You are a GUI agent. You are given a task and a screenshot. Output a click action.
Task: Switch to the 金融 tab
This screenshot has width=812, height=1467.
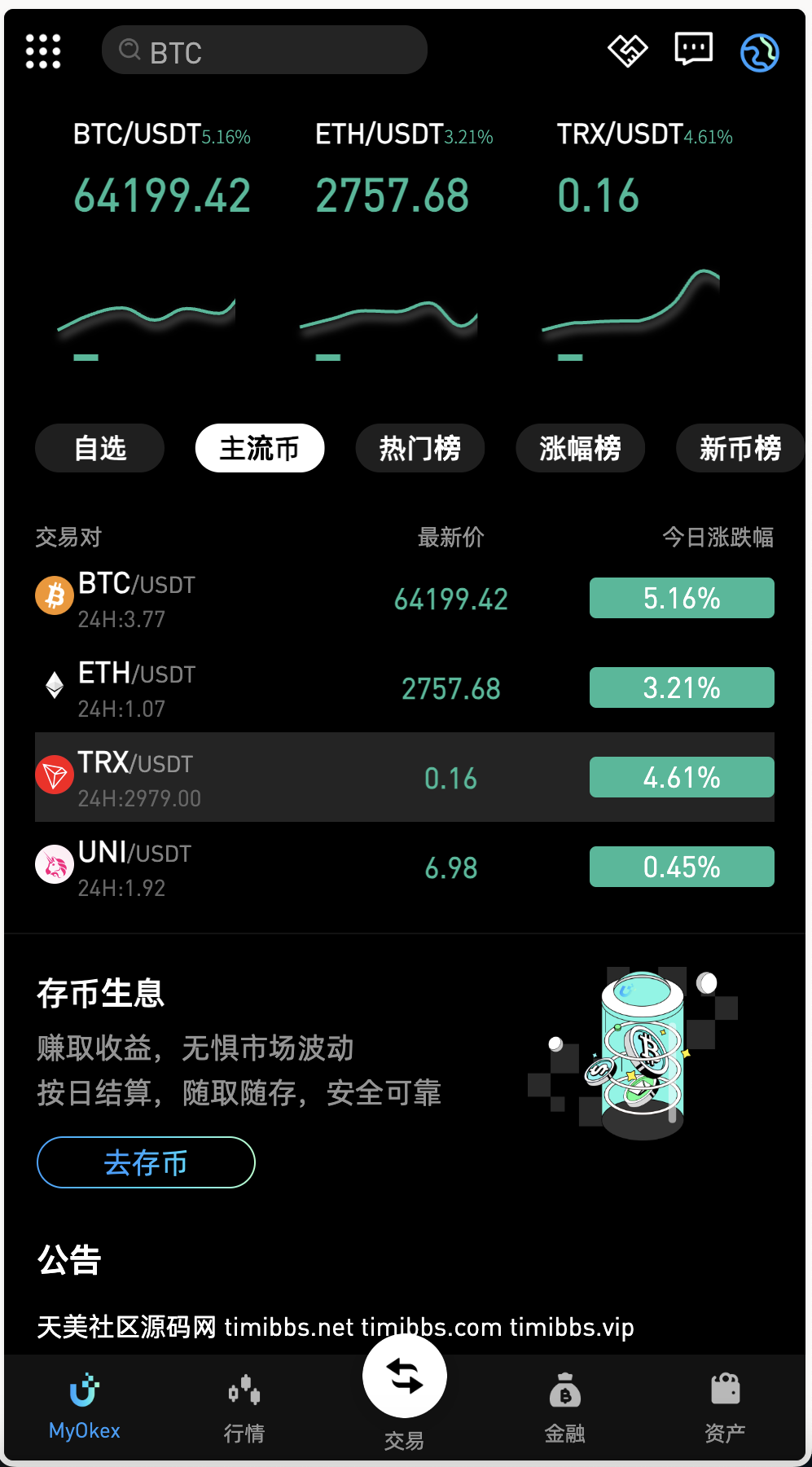click(x=565, y=1409)
